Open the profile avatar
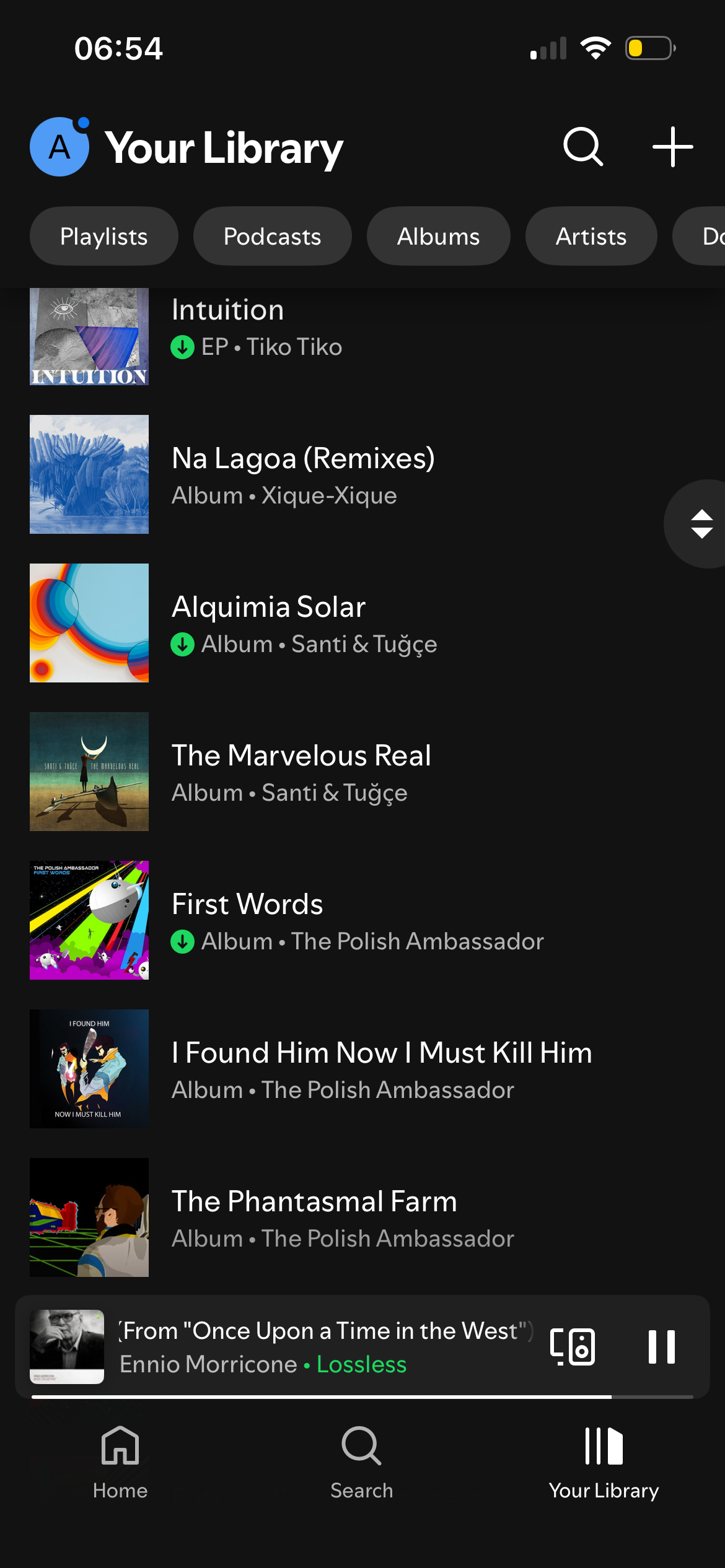725x1568 pixels. point(59,147)
